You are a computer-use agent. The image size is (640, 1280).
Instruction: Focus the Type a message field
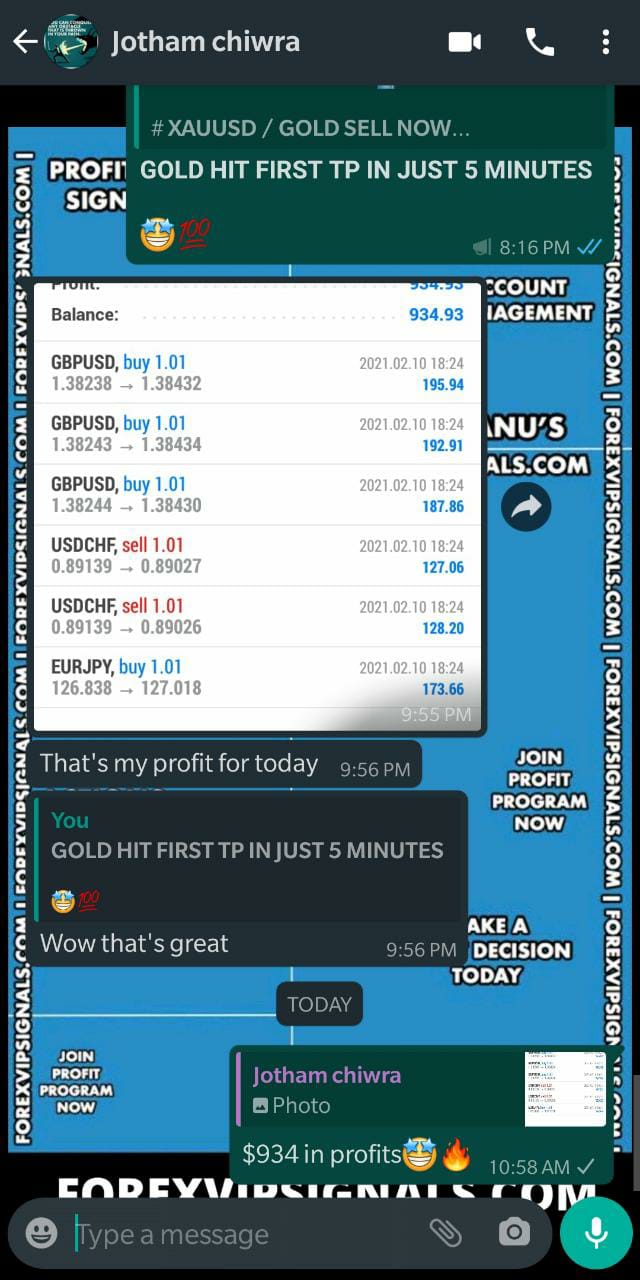240,1234
